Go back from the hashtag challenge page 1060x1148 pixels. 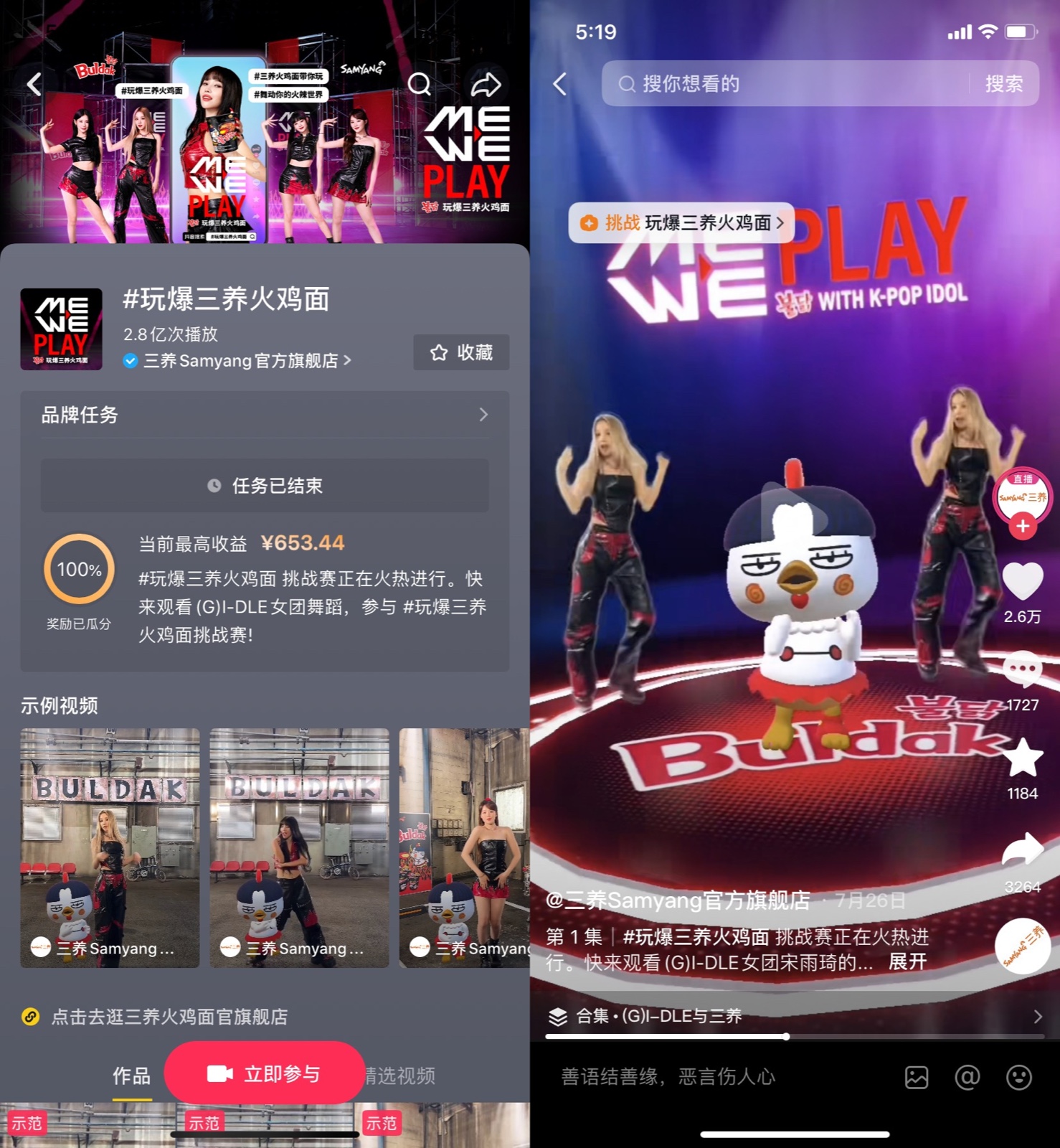click(34, 85)
